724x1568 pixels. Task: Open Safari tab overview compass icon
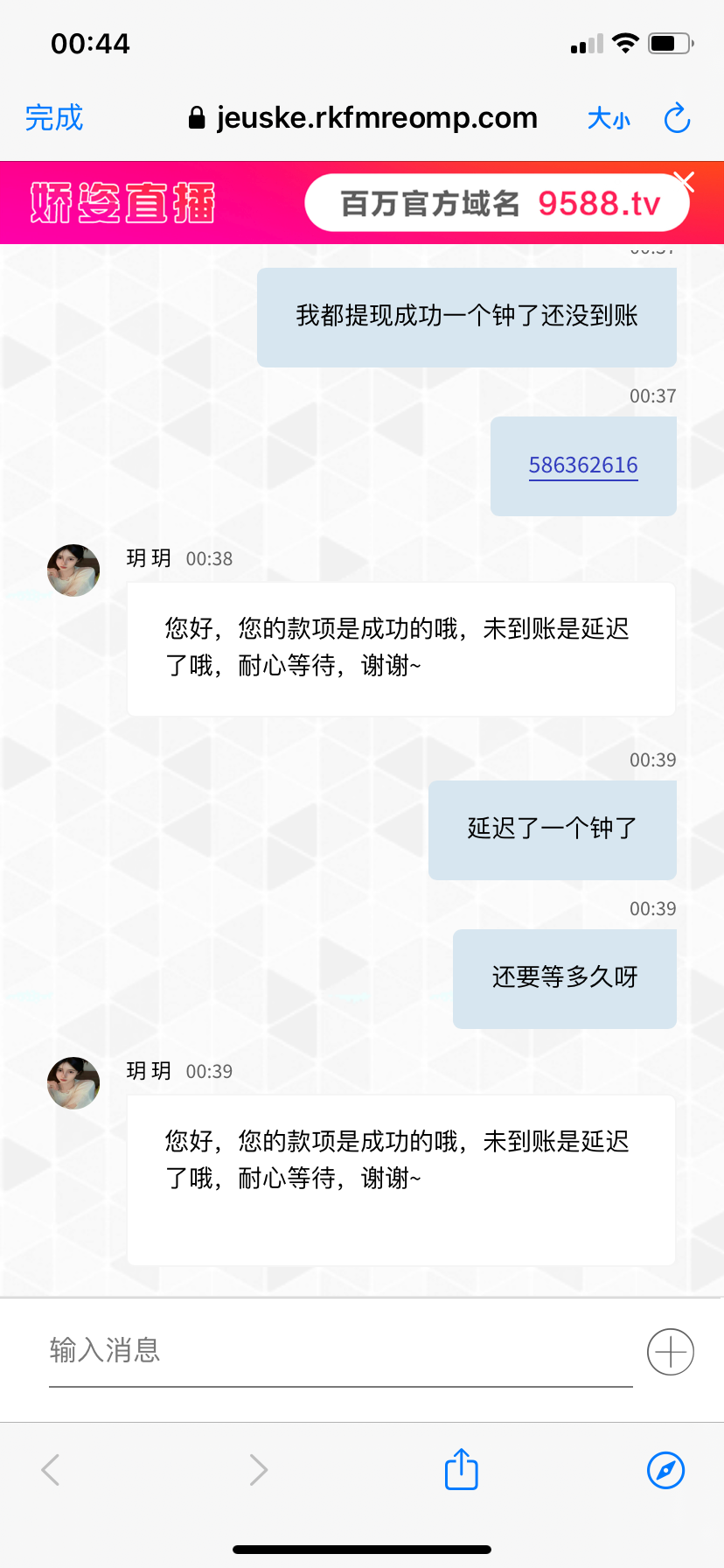(665, 1469)
